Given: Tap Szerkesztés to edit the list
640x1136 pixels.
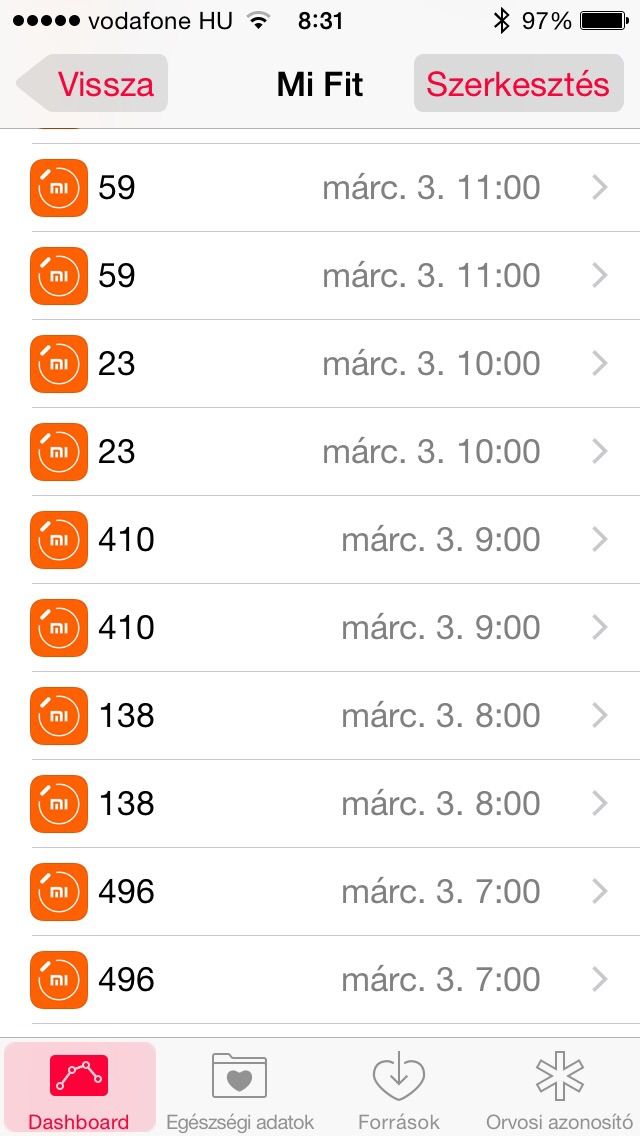Looking at the screenshot, I should pyautogui.click(x=518, y=83).
